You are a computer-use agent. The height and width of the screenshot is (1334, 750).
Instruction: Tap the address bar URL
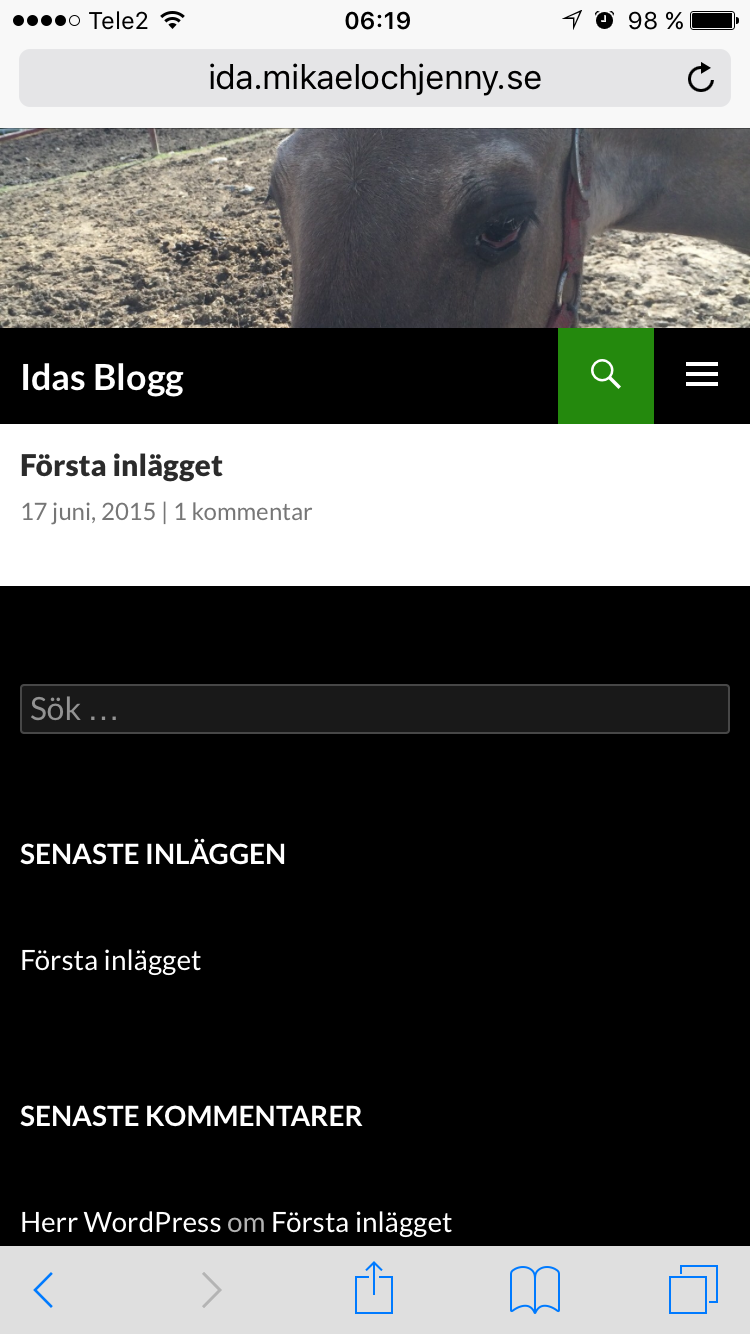click(375, 78)
